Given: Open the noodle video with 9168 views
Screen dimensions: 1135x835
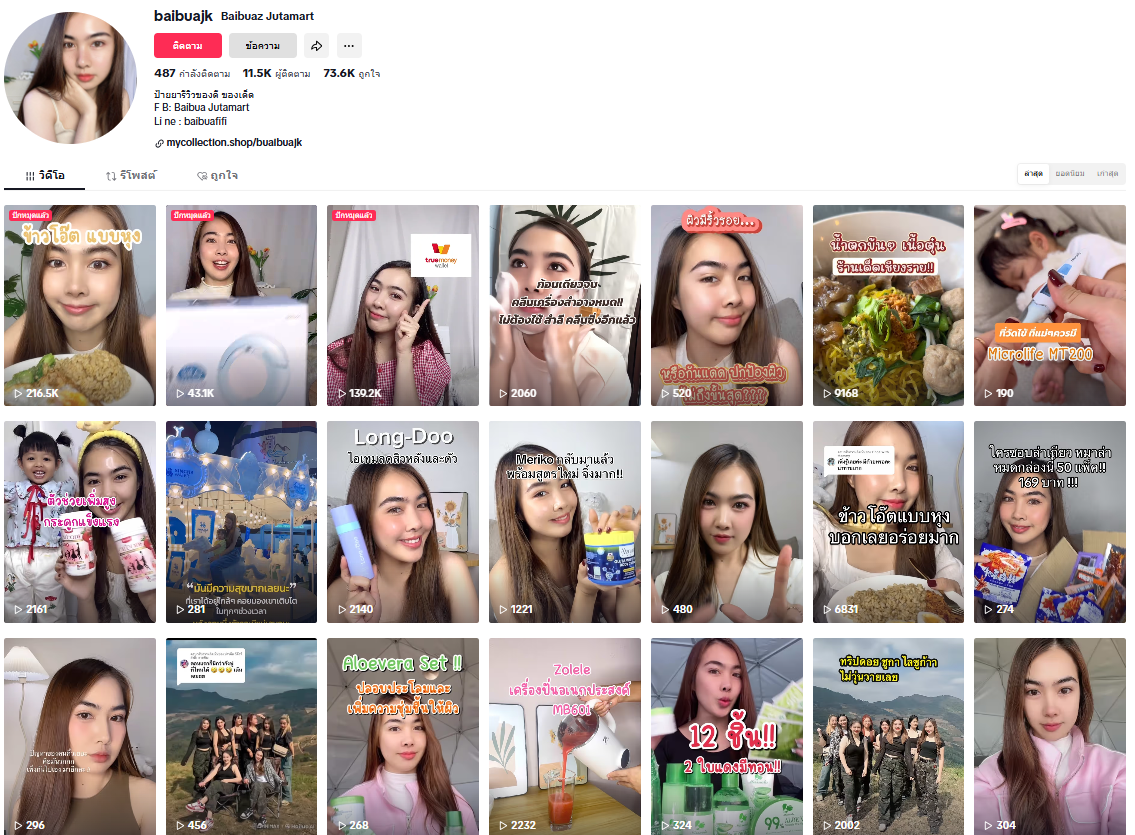Looking at the screenshot, I should [x=888, y=305].
